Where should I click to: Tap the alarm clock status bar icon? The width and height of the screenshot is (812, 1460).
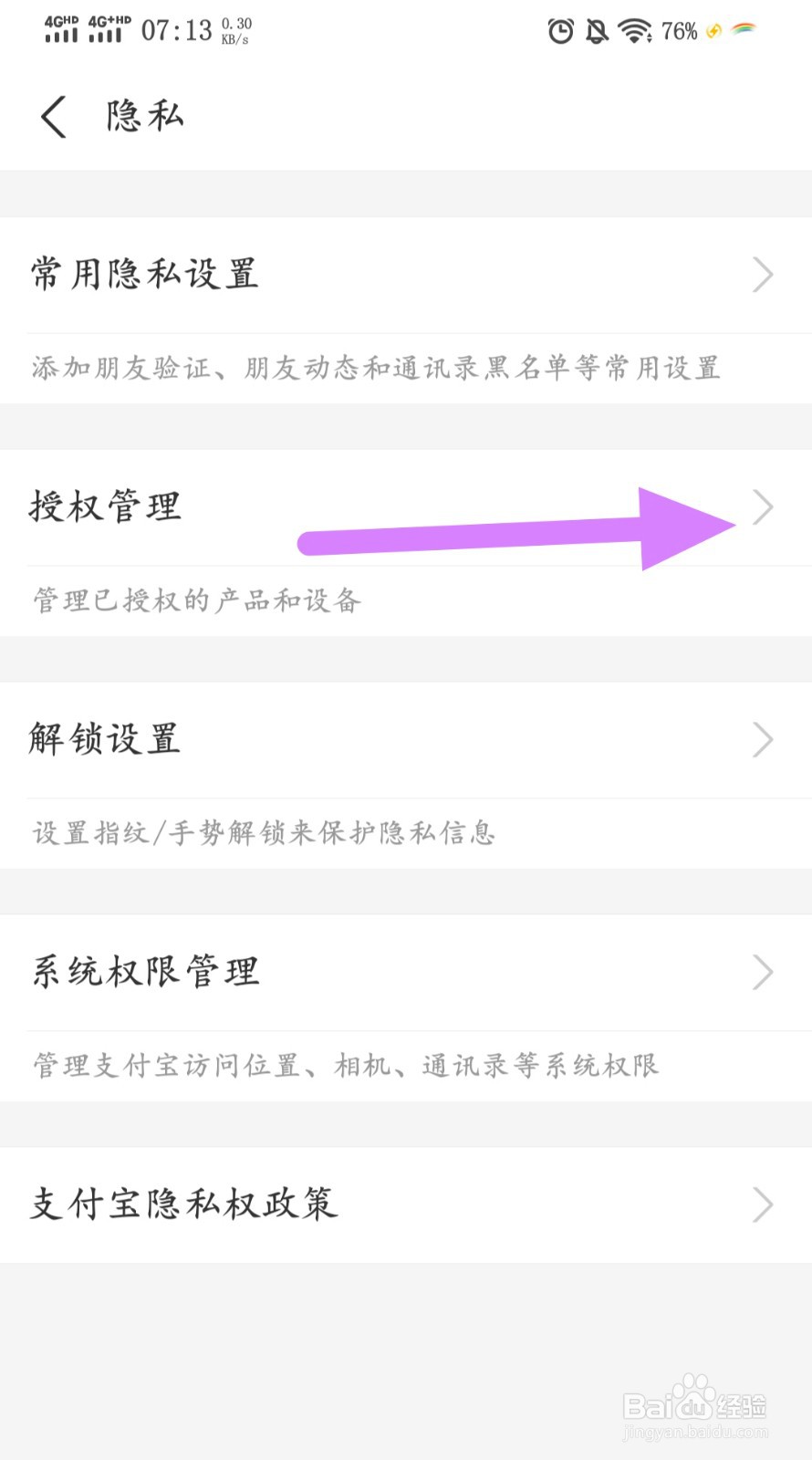[558, 31]
